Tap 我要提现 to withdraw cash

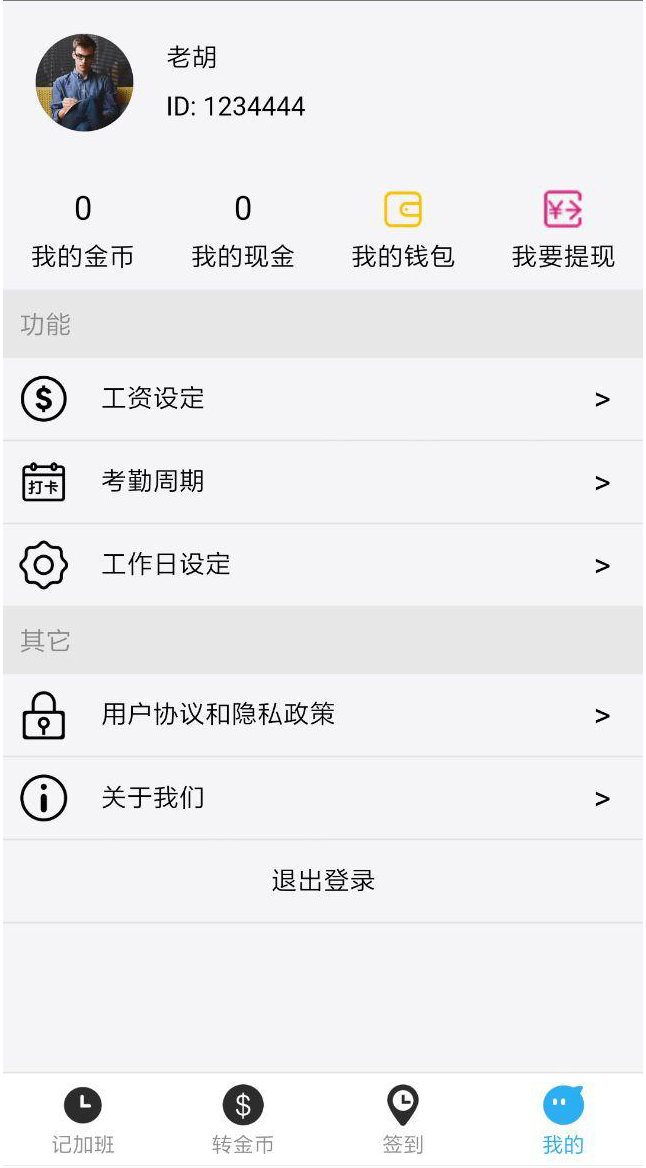tap(563, 231)
